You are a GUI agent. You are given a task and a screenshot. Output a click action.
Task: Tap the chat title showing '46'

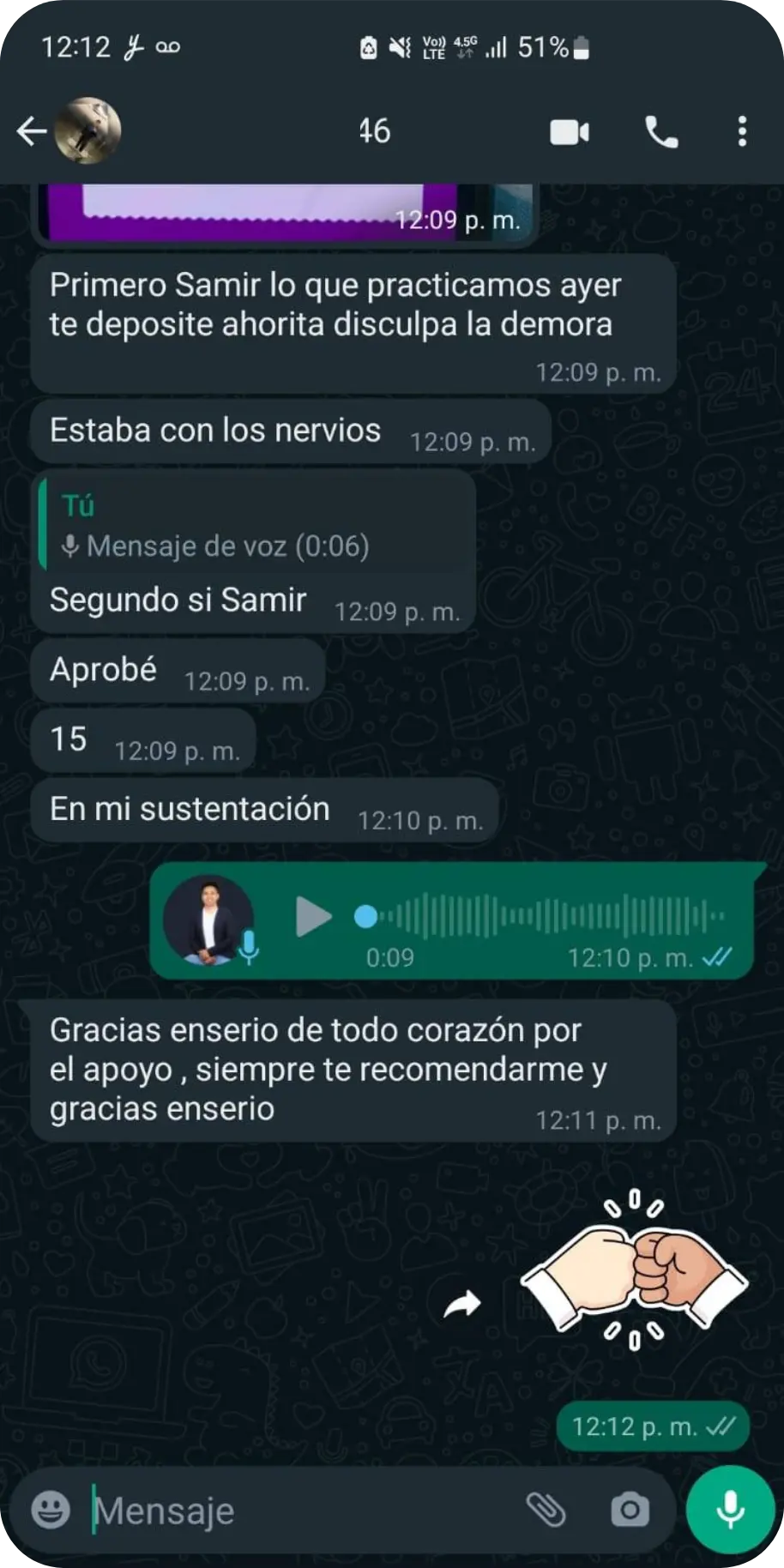tap(373, 130)
